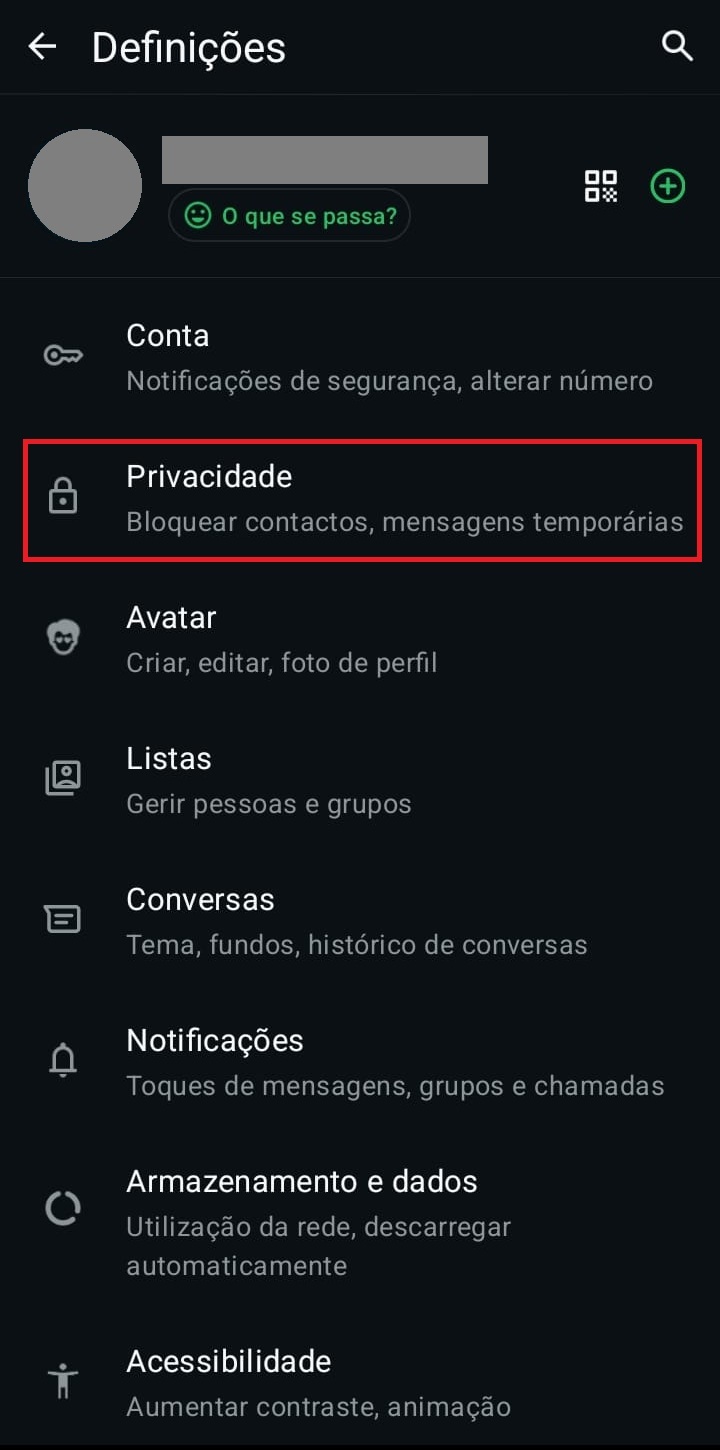Go to the Avatar section

tap(360, 639)
